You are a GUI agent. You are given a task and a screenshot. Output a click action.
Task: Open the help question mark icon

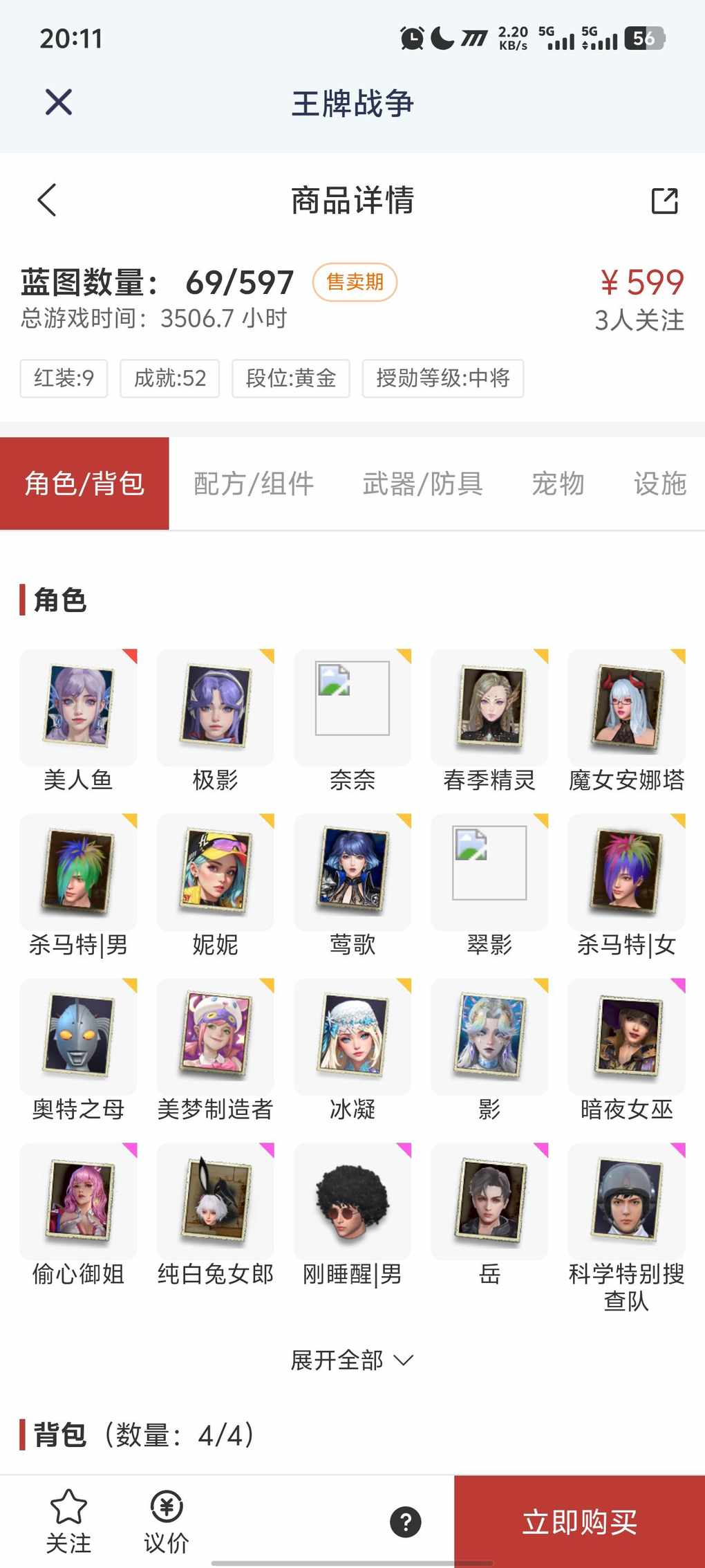coord(406,1522)
